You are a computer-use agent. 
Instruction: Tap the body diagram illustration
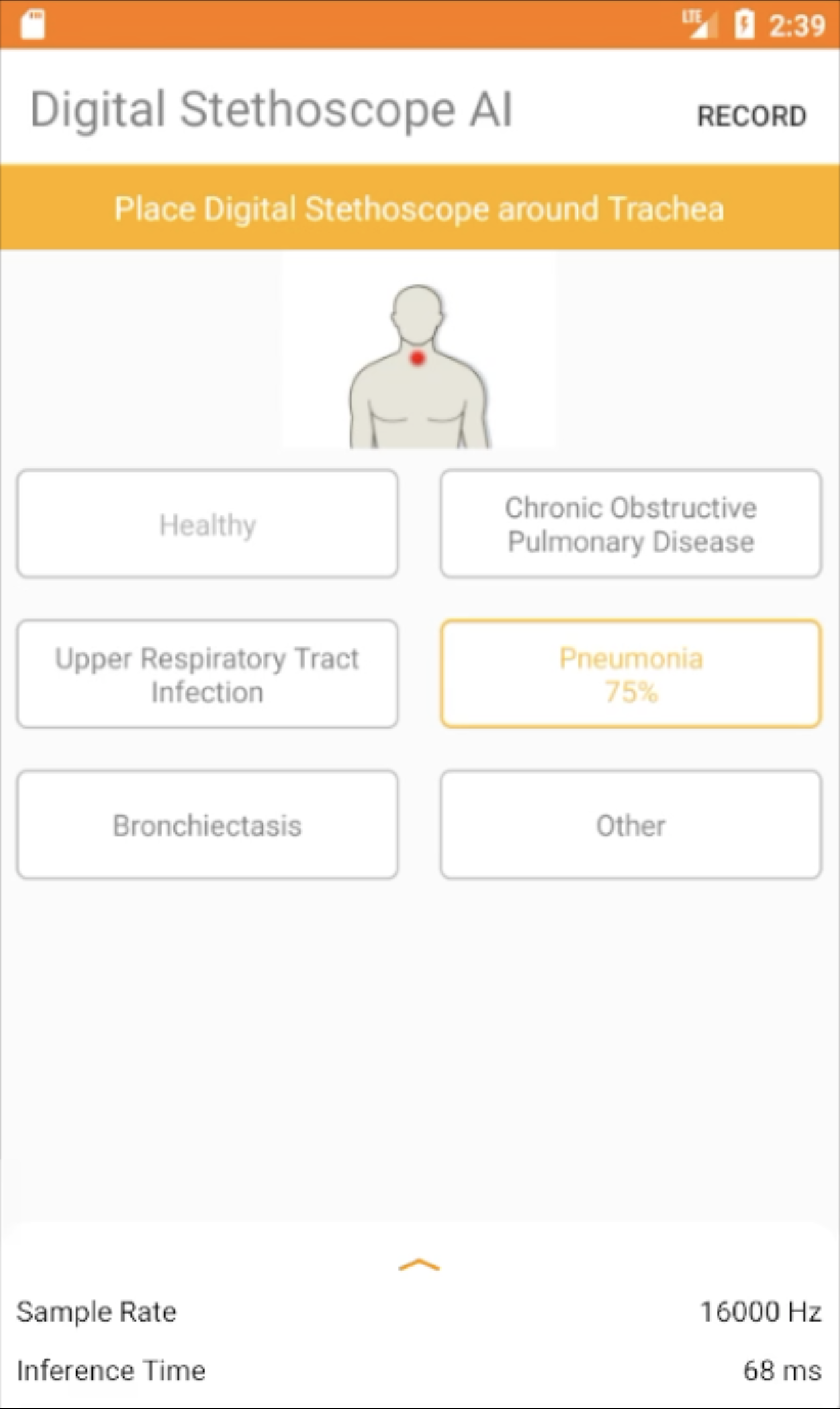pos(417,365)
